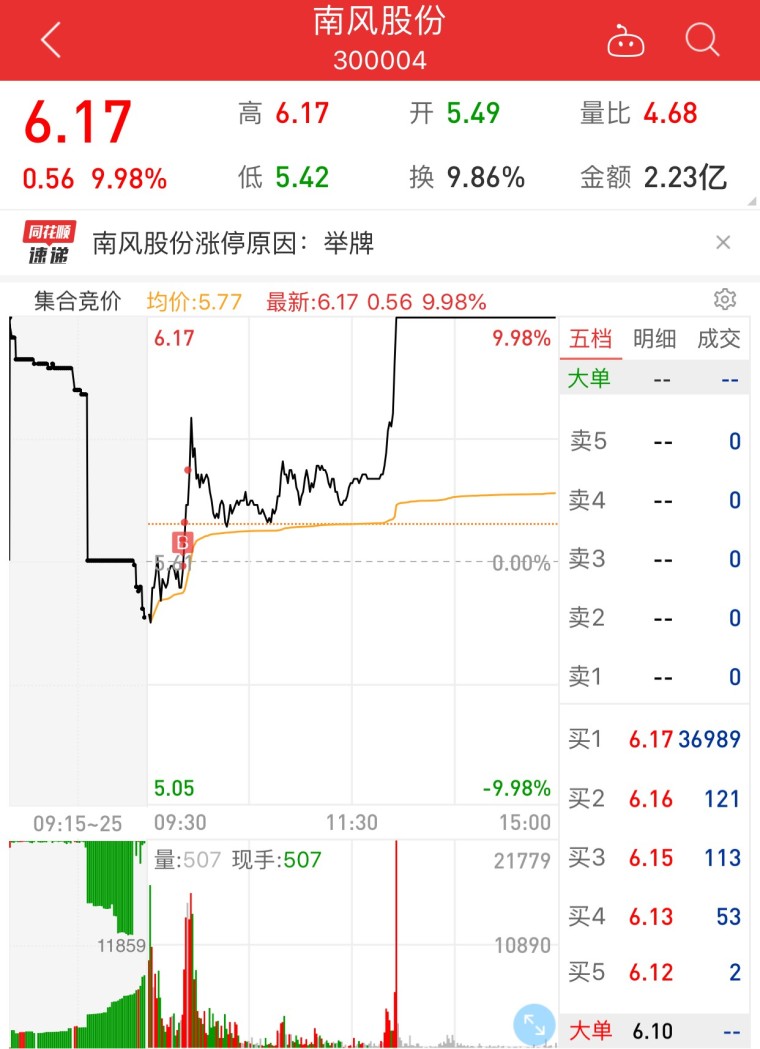Open chart settings gear
This screenshot has height=1049, width=760.
pyautogui.click(x=725, y=300)
